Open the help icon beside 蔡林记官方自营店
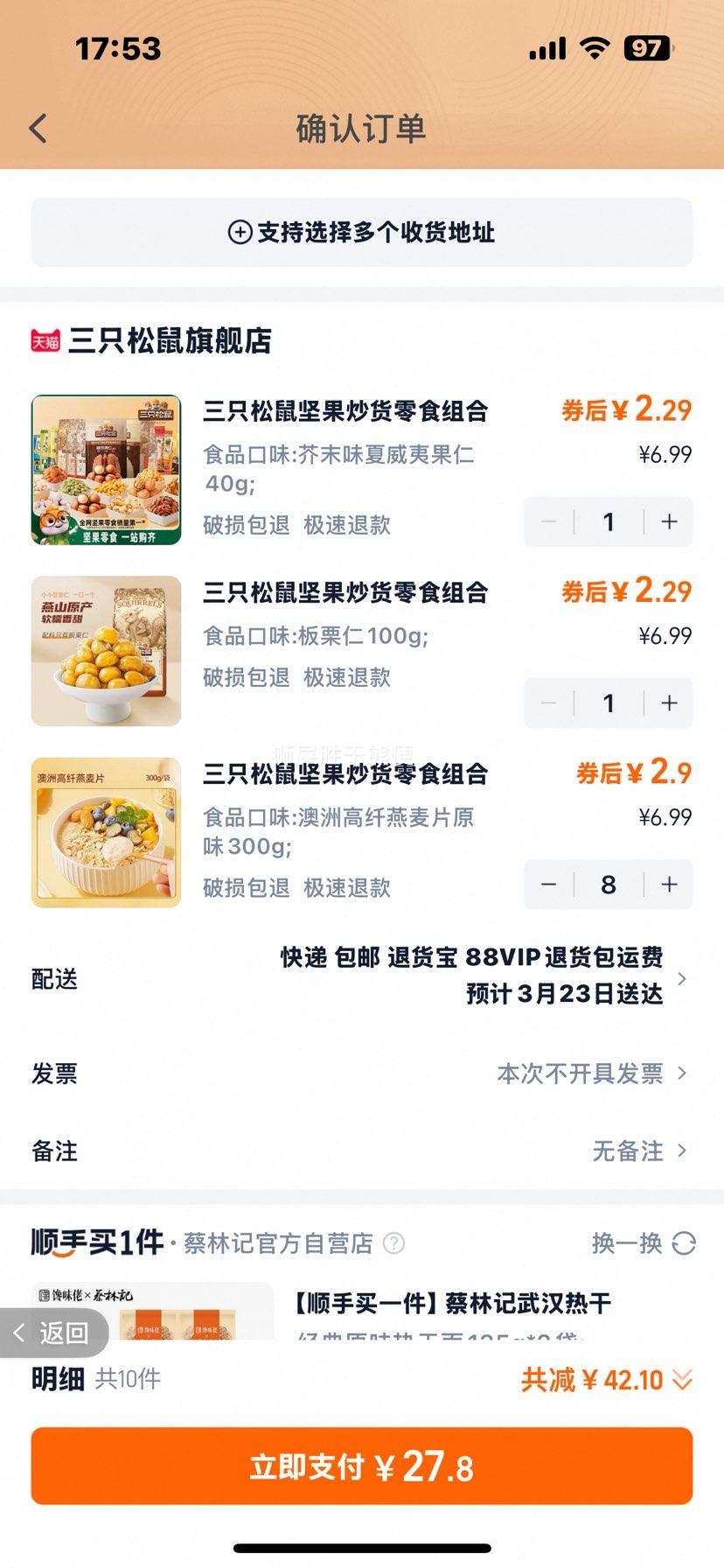Viewport: 724px width, 1568px height. click(394, 1243)
